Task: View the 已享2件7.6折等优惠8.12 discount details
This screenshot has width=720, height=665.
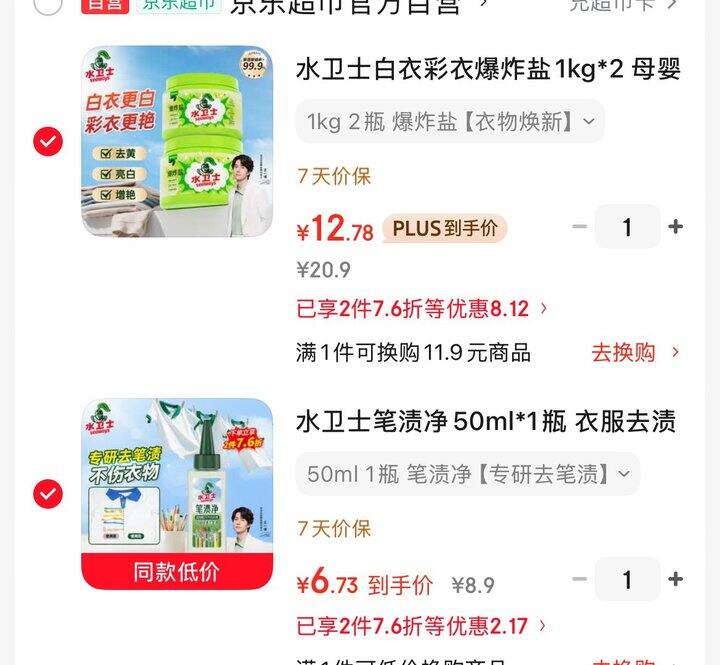Action: (x=422, y=309)
